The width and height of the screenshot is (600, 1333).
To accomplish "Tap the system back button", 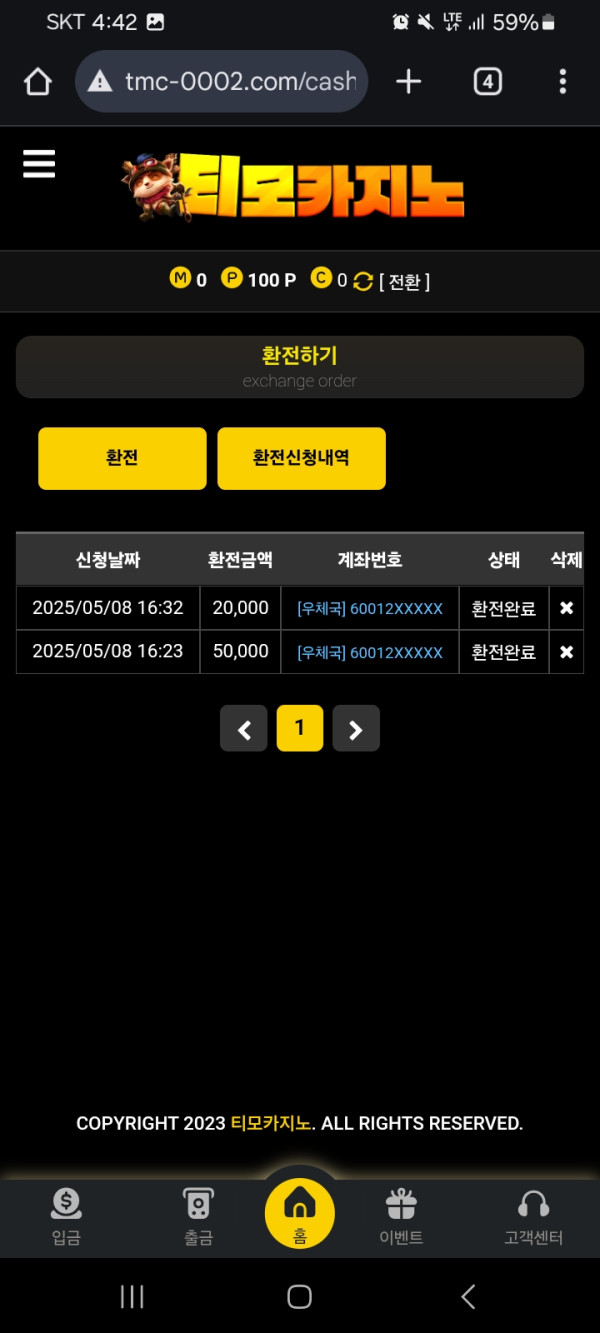I will tap(468, 1297).
